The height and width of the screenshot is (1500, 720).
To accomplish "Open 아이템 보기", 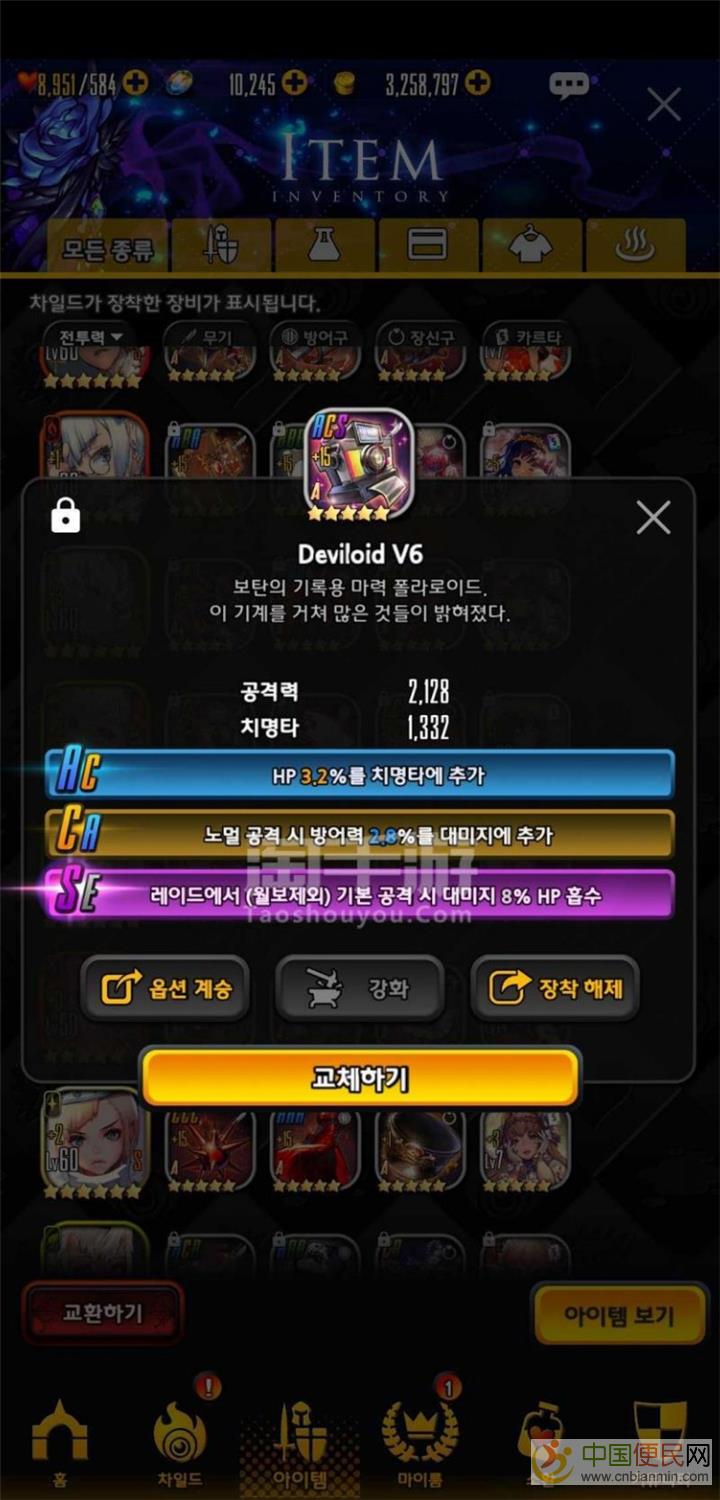I will tap(620, 1315).
